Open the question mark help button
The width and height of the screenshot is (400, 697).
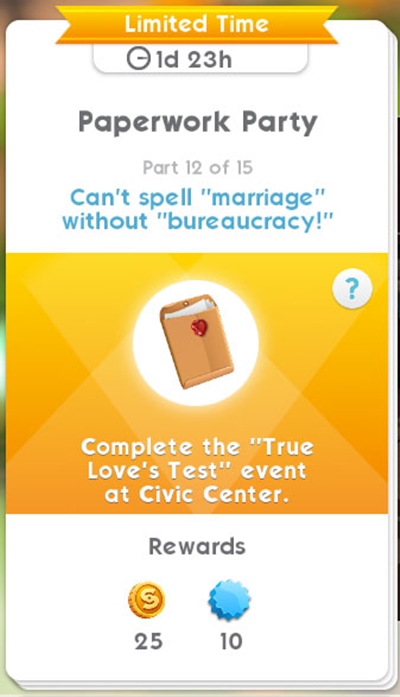352,289
